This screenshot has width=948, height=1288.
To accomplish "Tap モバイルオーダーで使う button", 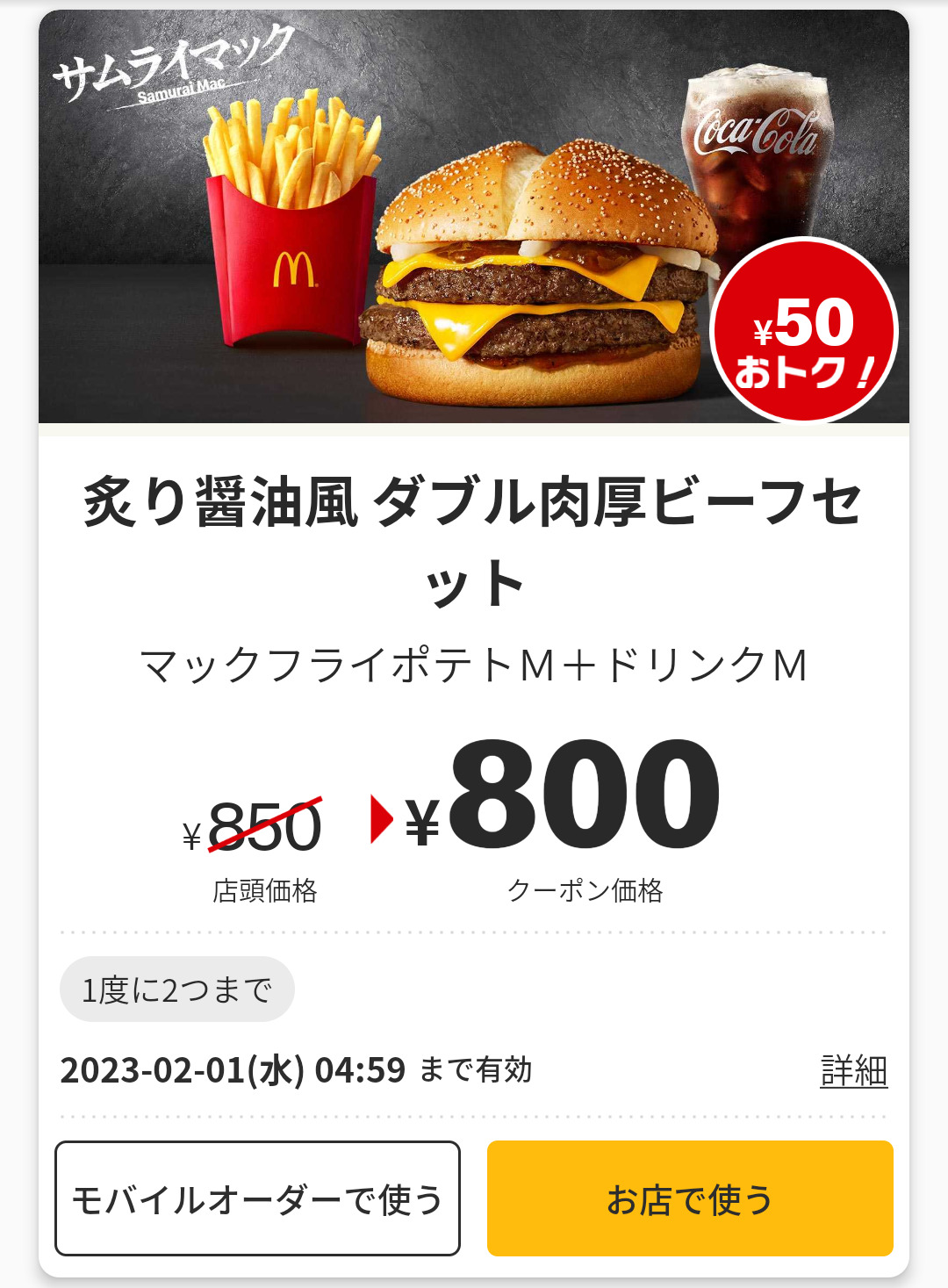I will tap(257, 1198).
